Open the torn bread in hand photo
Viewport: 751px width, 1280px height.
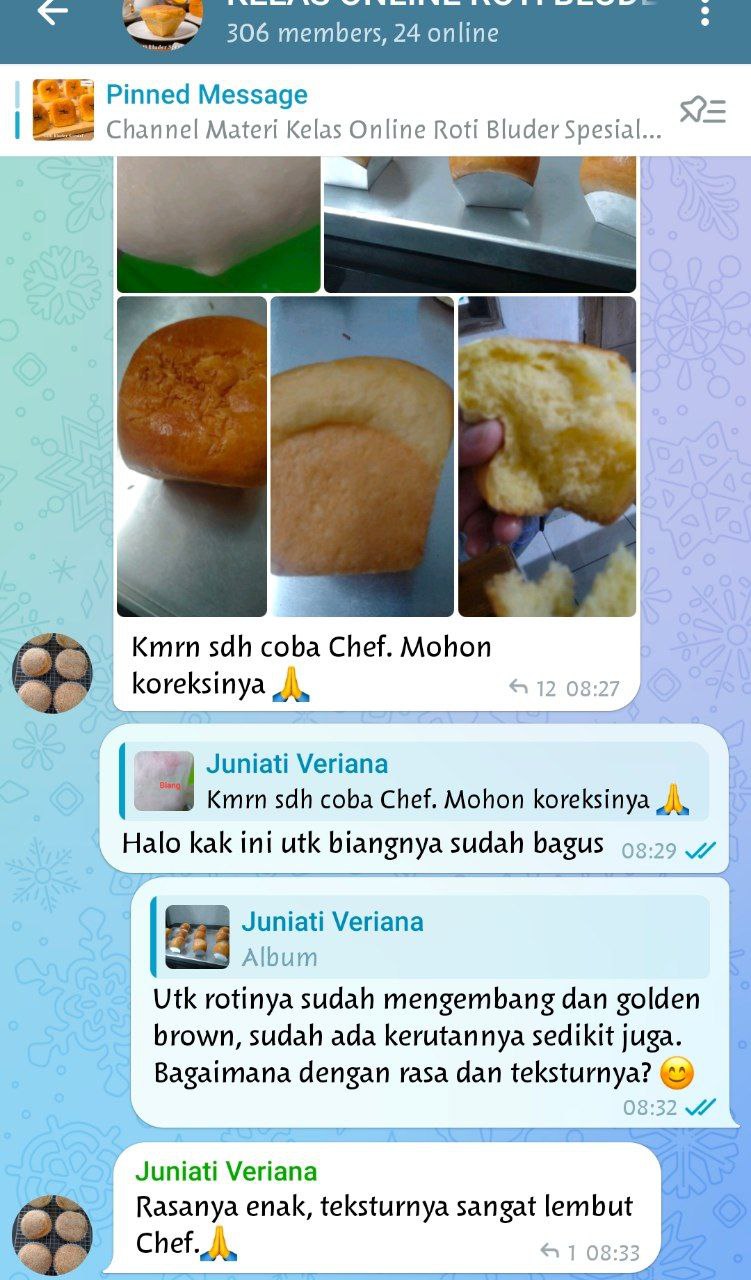tap(547, 455)
